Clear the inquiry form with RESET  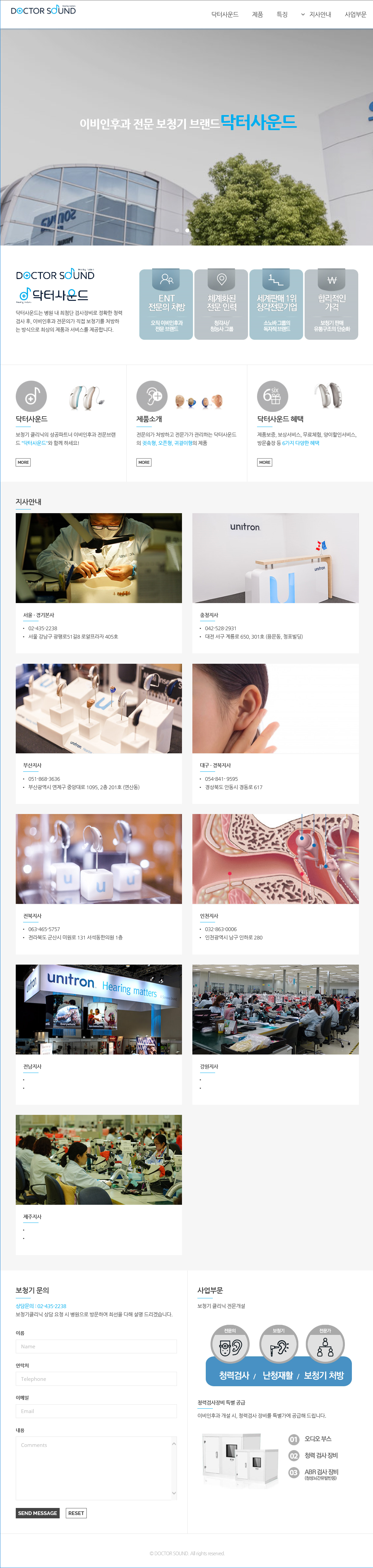coord(76,1513)
